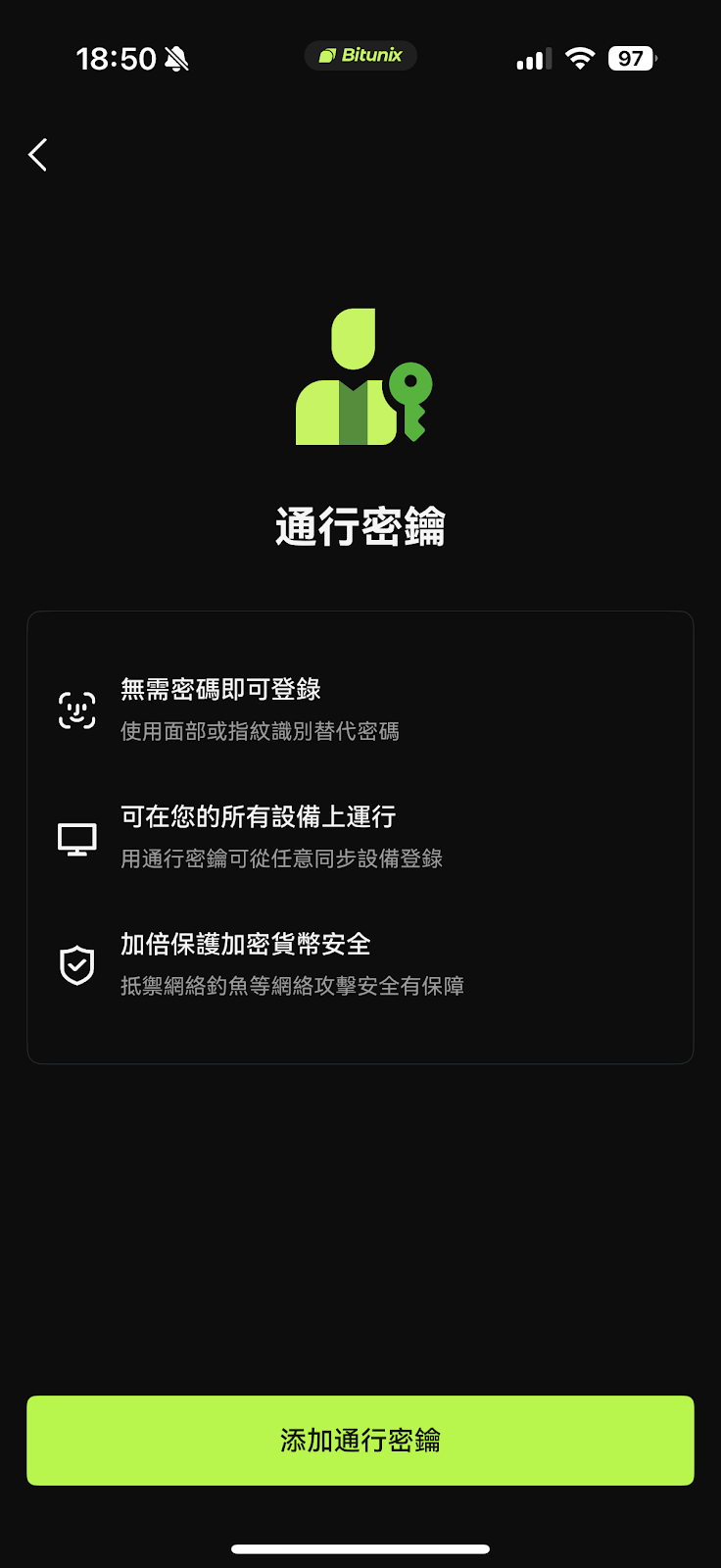721x1568 pixels.
Task: Tap the 添加通行密鑰 button
Action: pos(360,1440)
